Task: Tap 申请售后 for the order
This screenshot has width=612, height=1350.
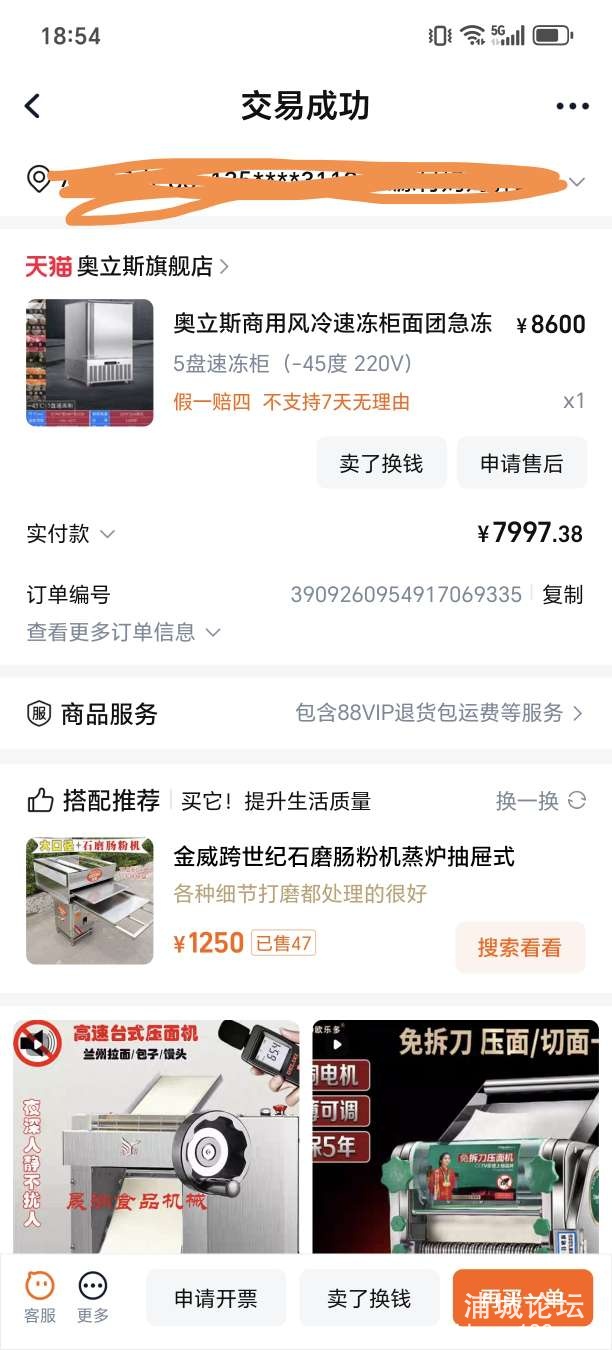Action: 521,463
